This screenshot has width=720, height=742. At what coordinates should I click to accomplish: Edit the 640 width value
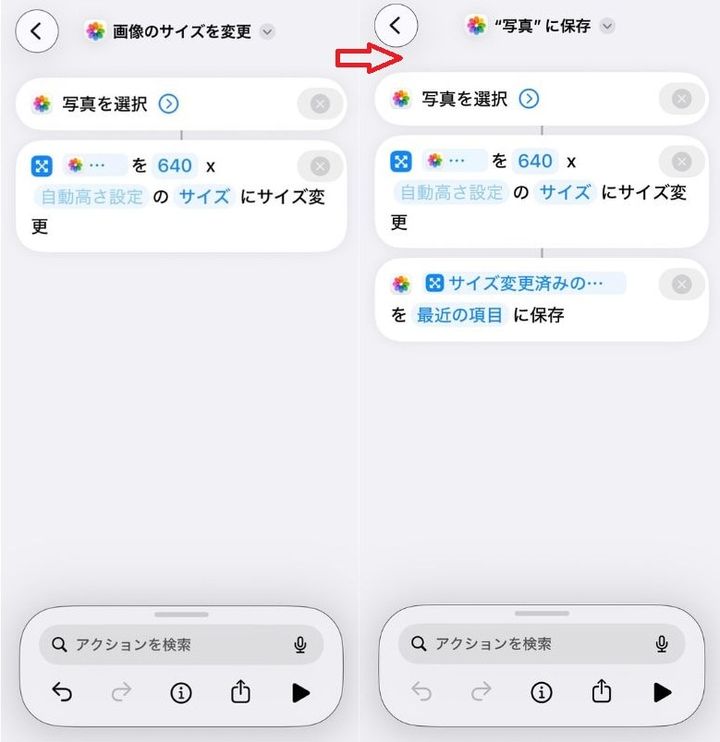coord(173,165)
